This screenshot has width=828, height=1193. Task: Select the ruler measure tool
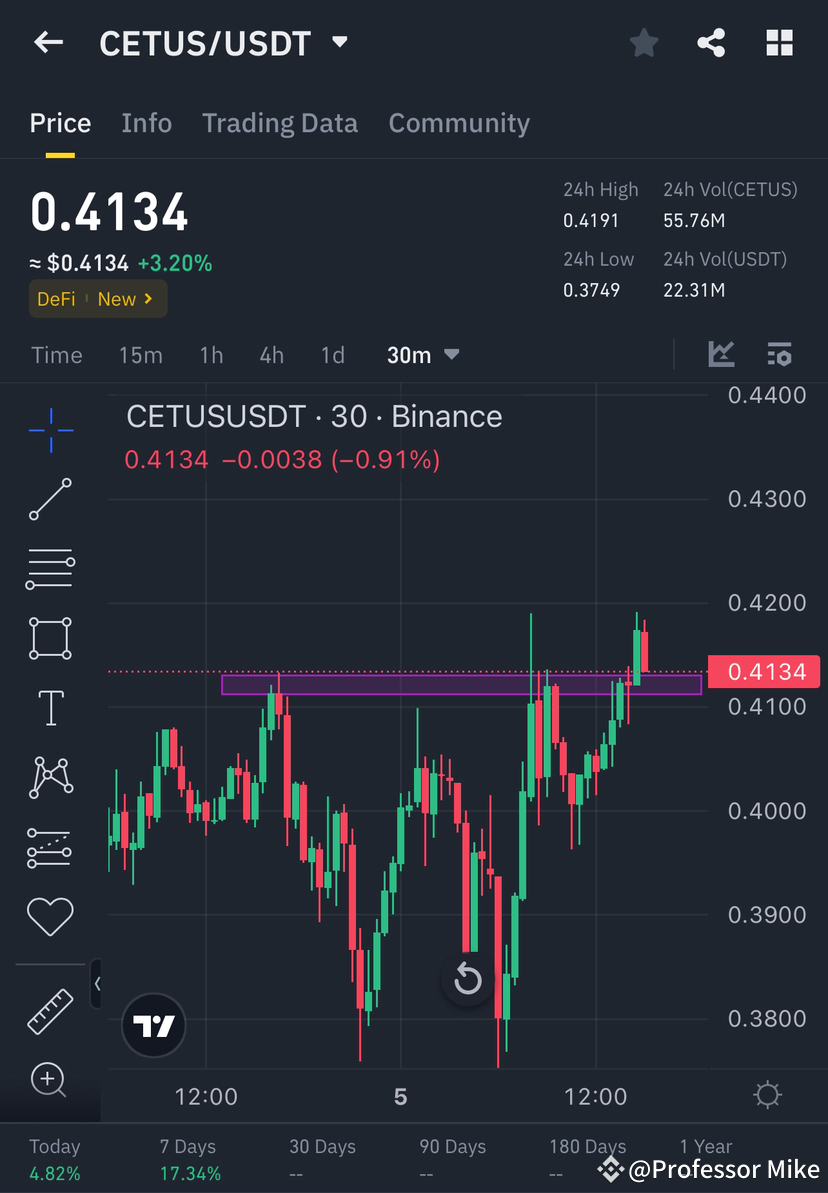tap(50, 1010)
